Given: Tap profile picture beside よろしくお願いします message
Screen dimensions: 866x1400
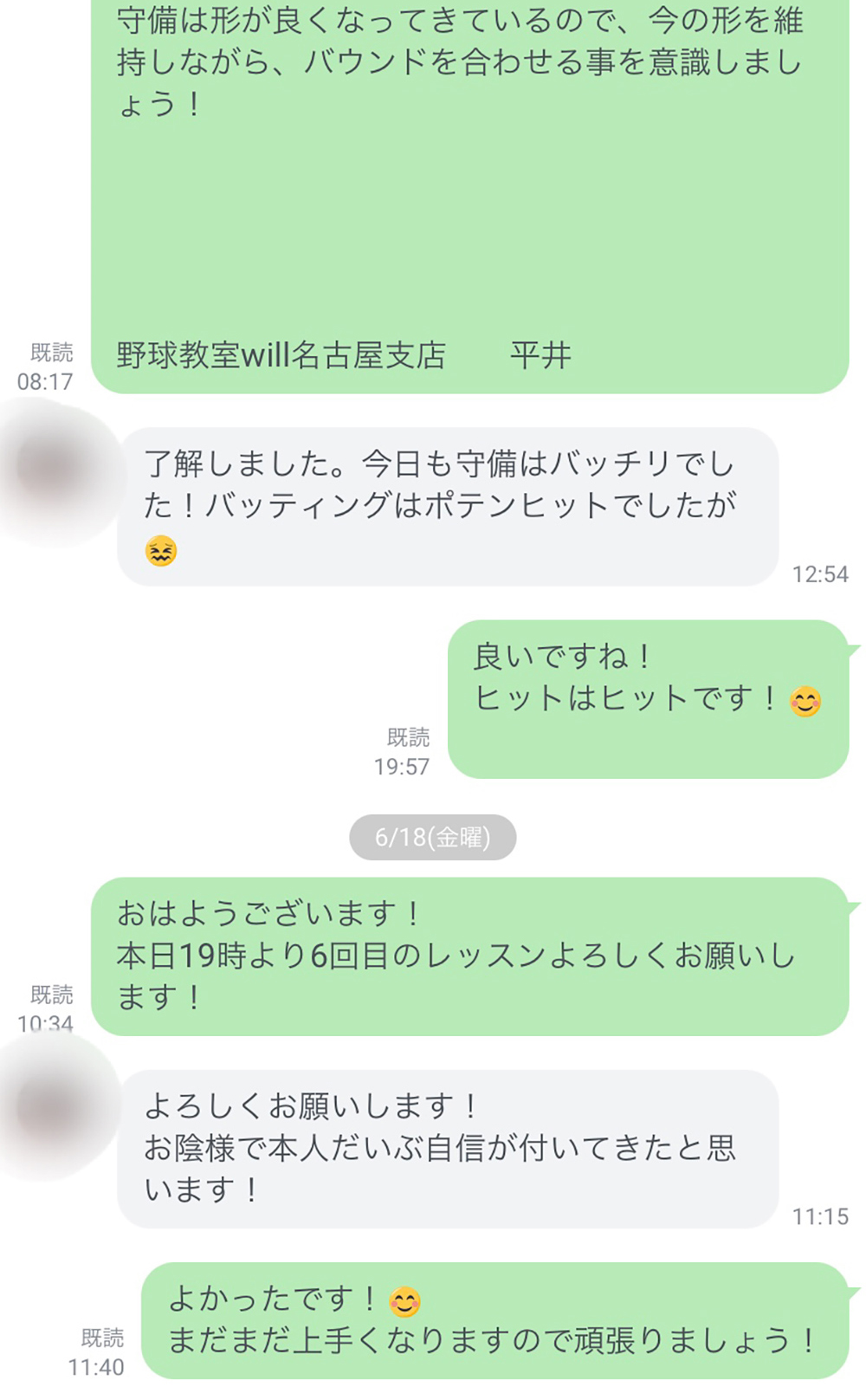Looking at the screenshot, I should click(x=54, y=1110).
